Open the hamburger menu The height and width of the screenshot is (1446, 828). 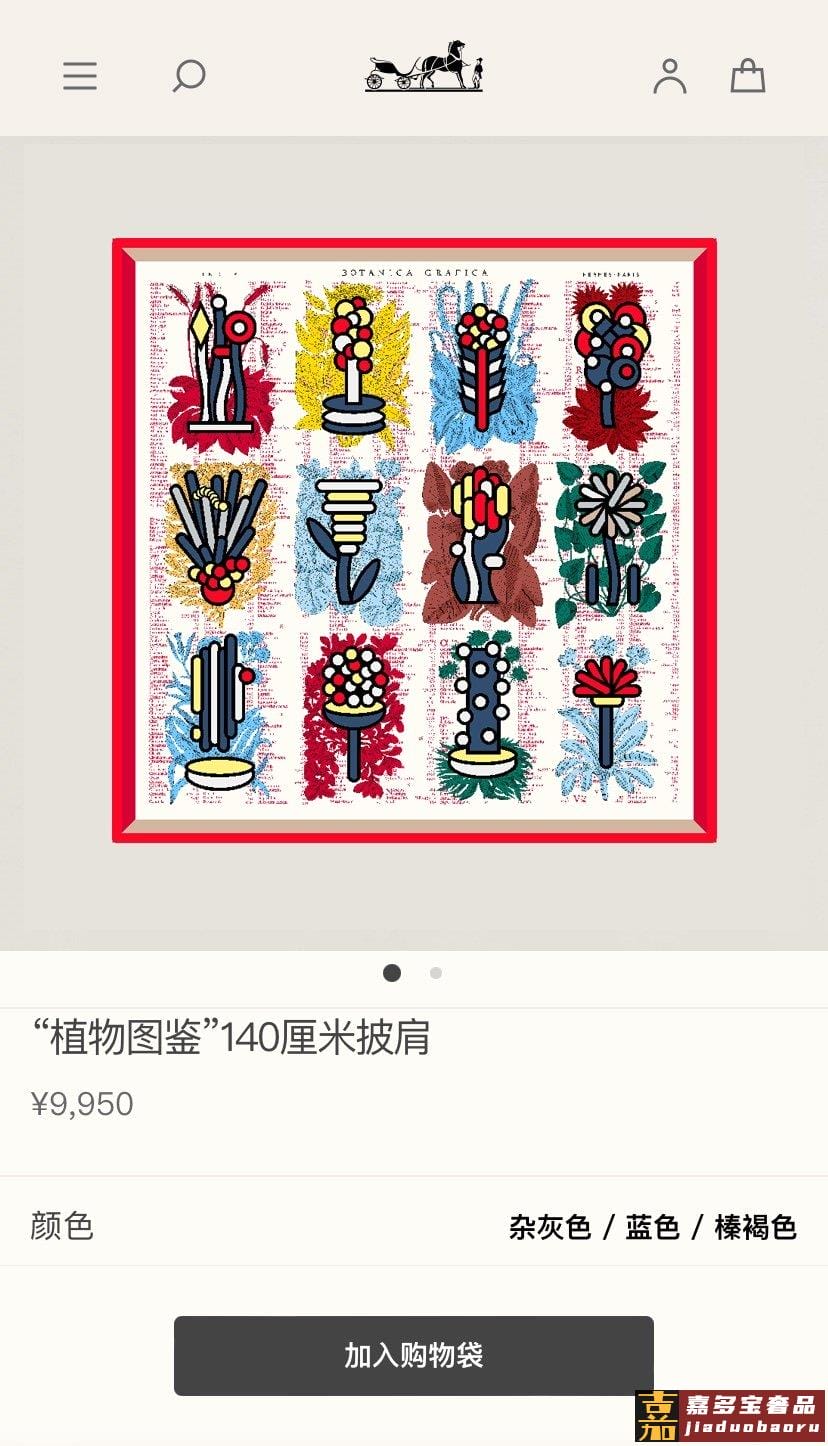pos(80,76)
